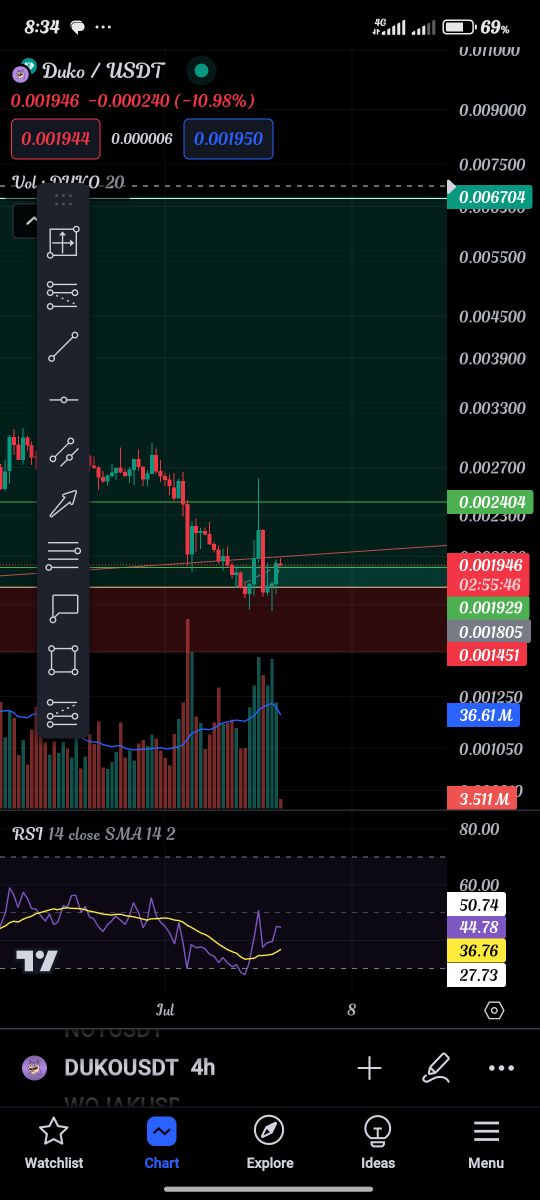Select the measure tool in drawing toolbar
This screenshot has width=540, height=1200.
(x=64, y=242)
